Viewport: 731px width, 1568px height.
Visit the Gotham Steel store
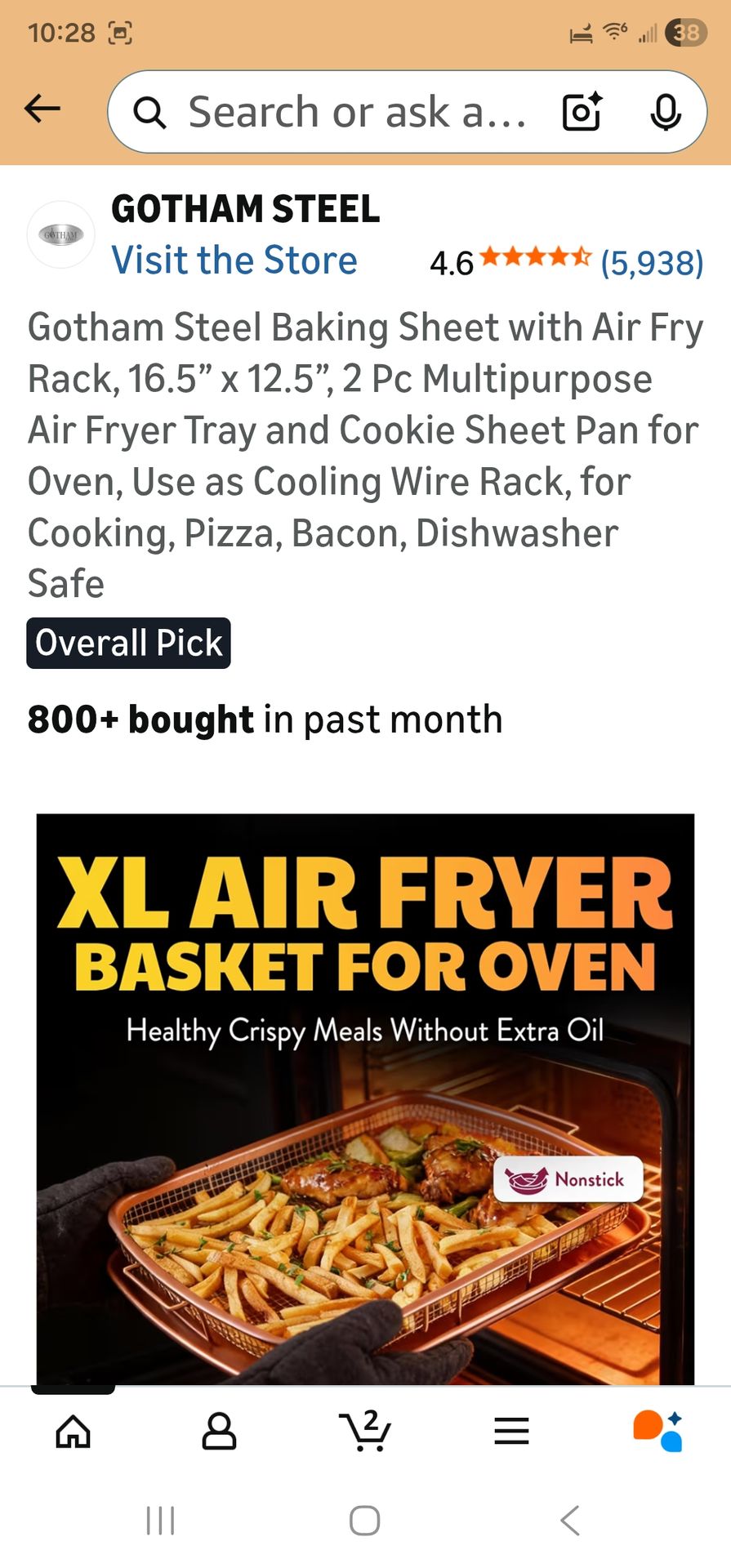[234, 261]
